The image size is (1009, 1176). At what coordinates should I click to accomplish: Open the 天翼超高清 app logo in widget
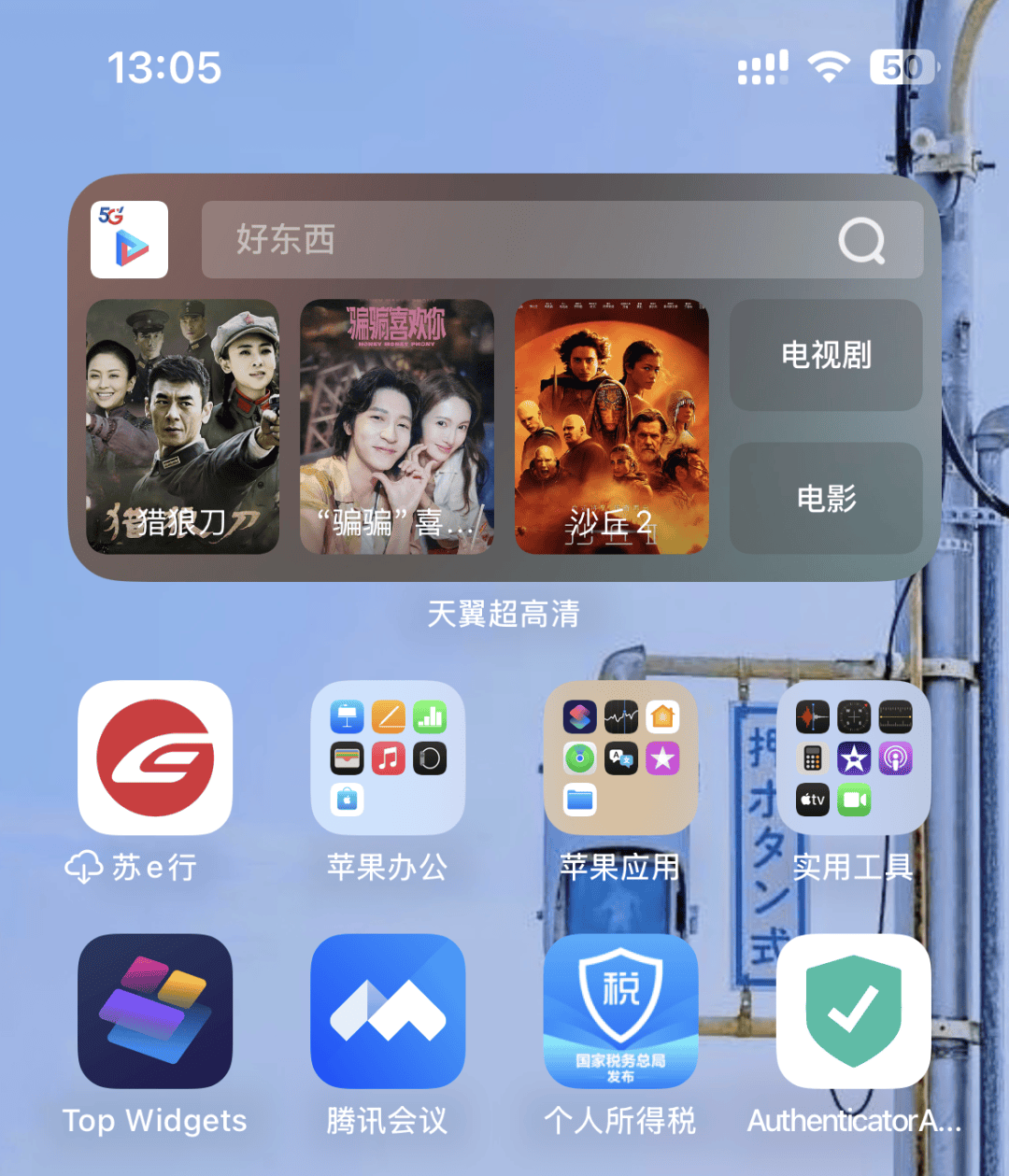coord(129,240)
